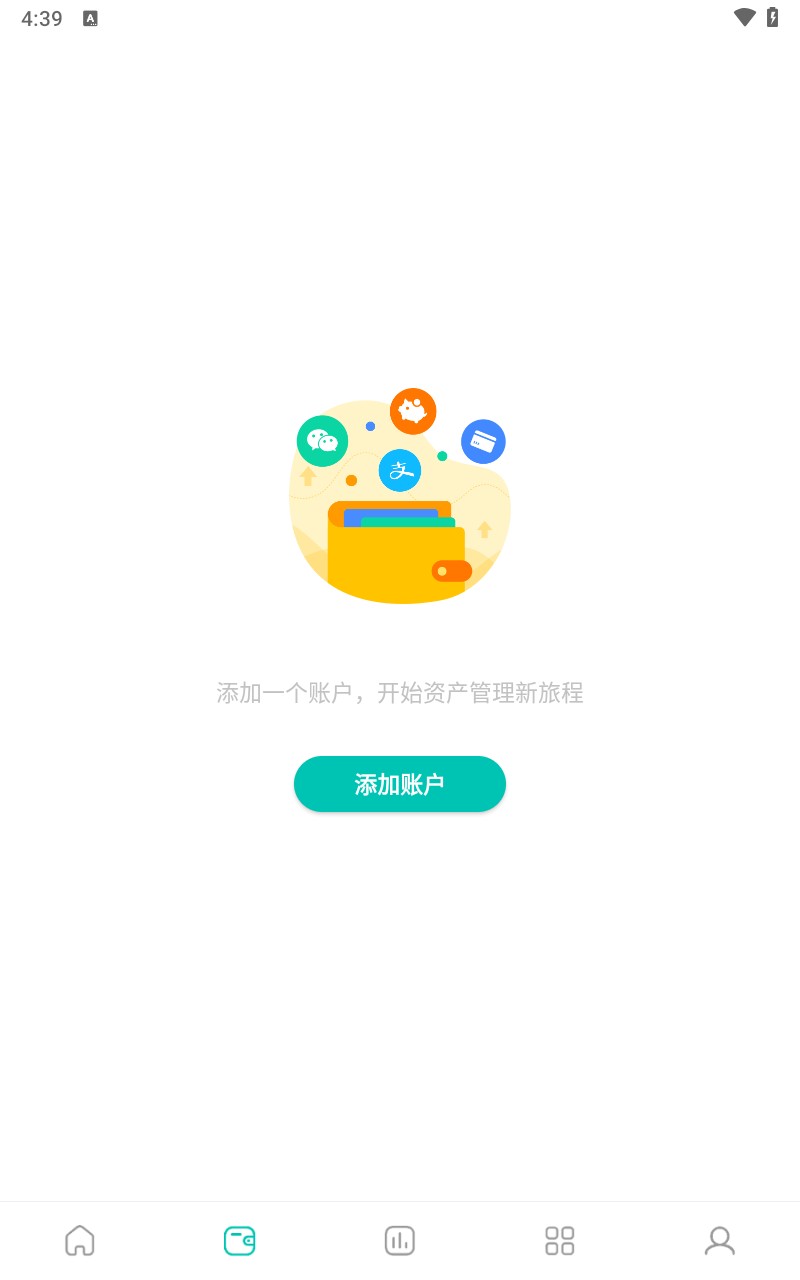
Task: Tap the blue bank card icon
Action: [x=483, y=441]
